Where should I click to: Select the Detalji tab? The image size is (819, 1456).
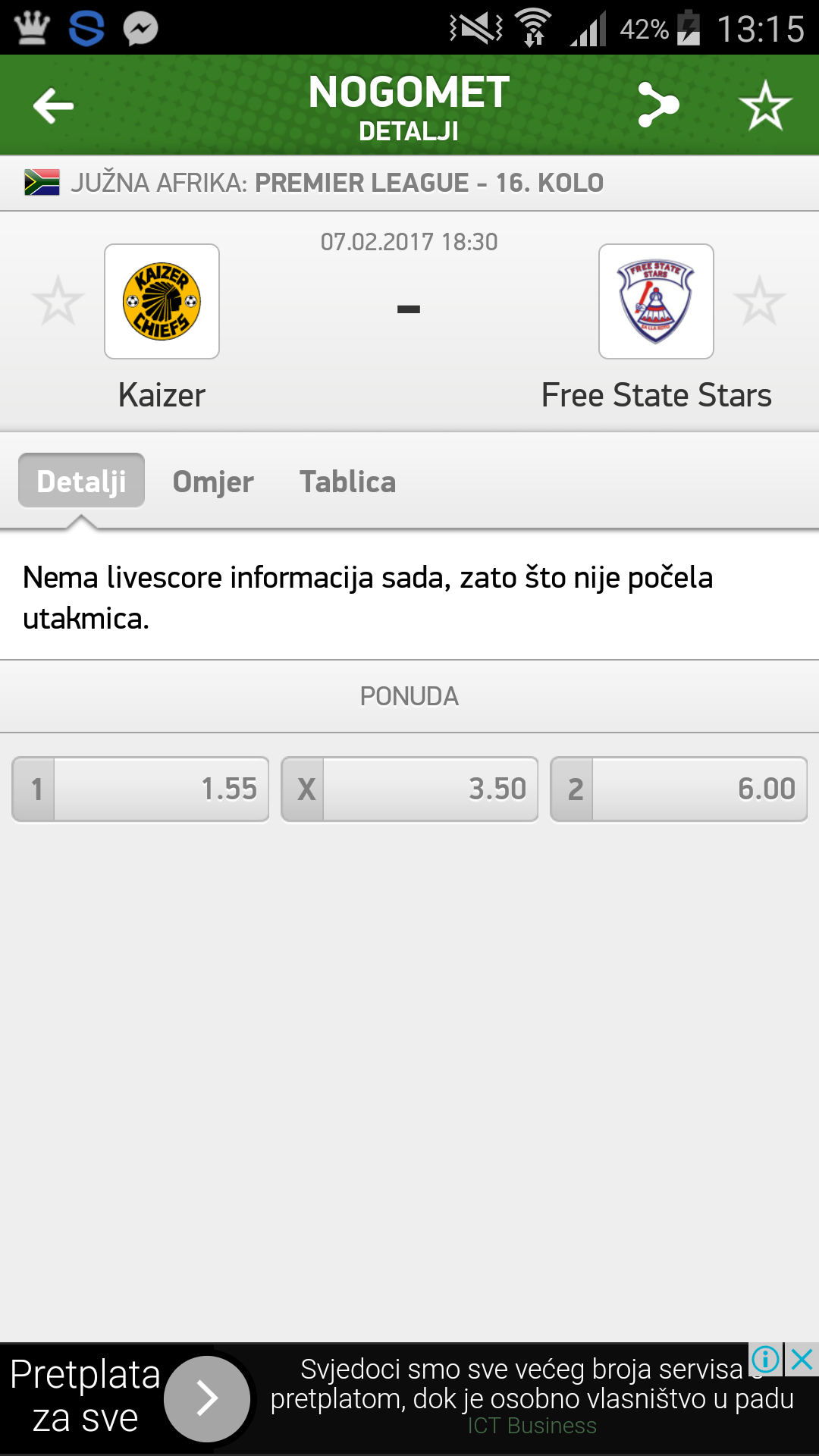pyautogui.click(x=81, y=481)
